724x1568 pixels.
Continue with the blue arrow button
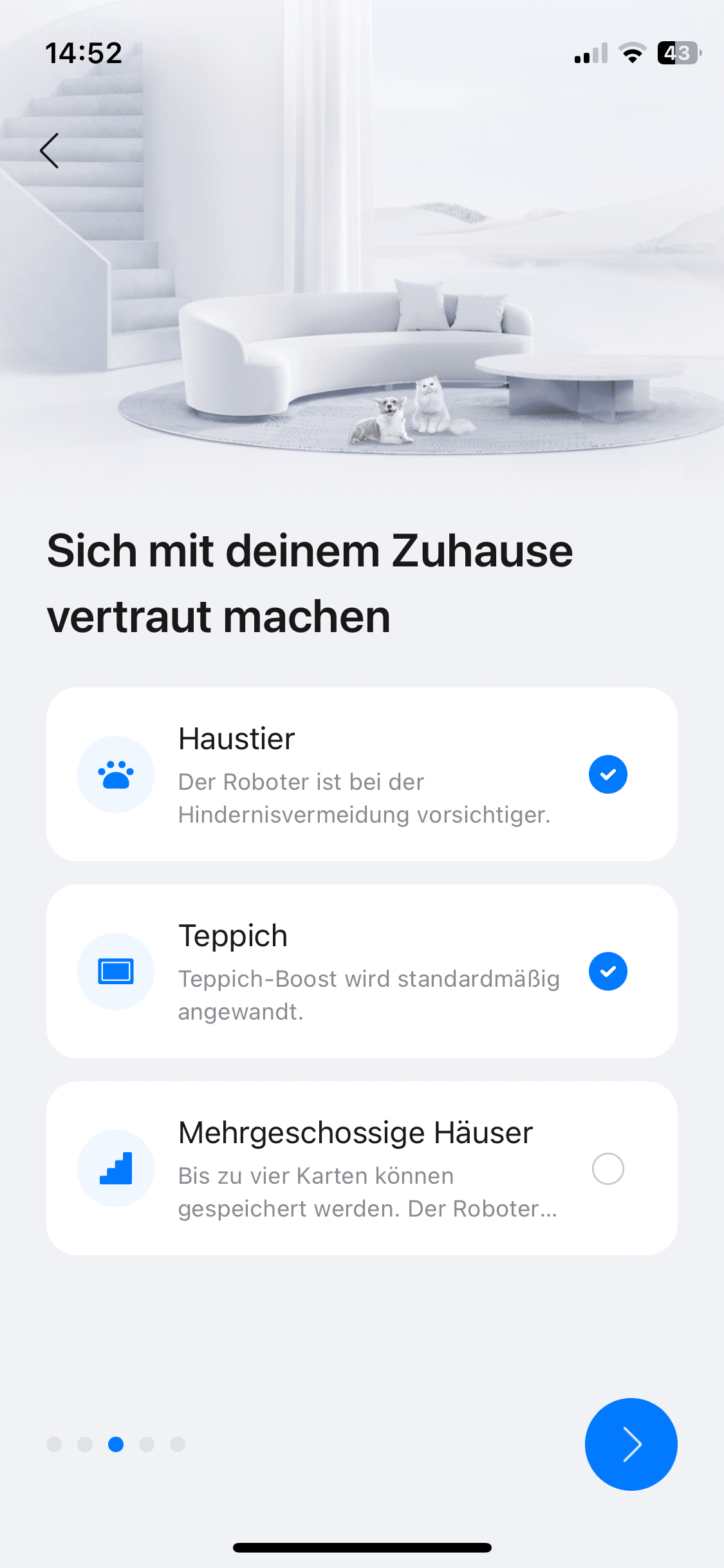631,1444
